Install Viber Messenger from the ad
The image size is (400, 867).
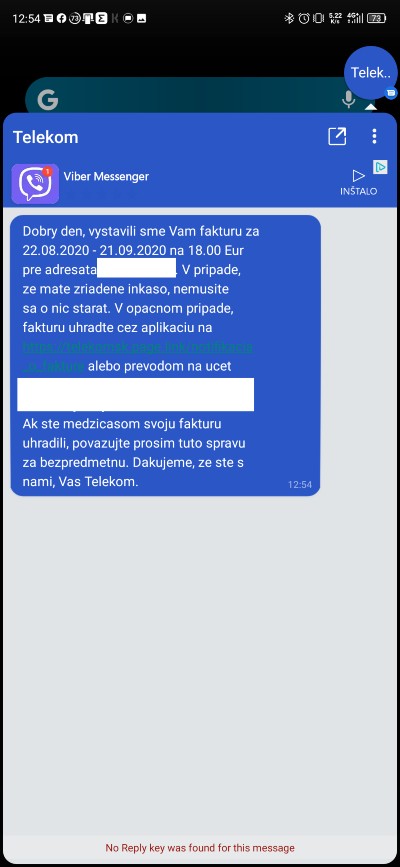pyautogui.click(x=359, y=183)
